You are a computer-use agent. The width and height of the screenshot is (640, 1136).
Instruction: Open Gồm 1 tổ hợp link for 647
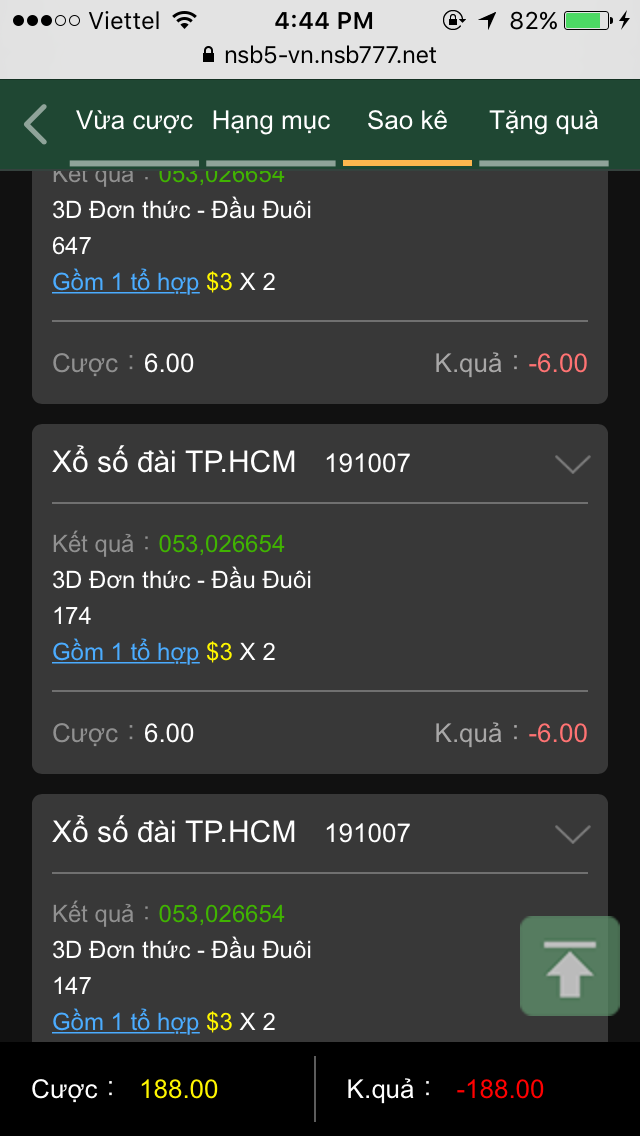tap(126, 282)
